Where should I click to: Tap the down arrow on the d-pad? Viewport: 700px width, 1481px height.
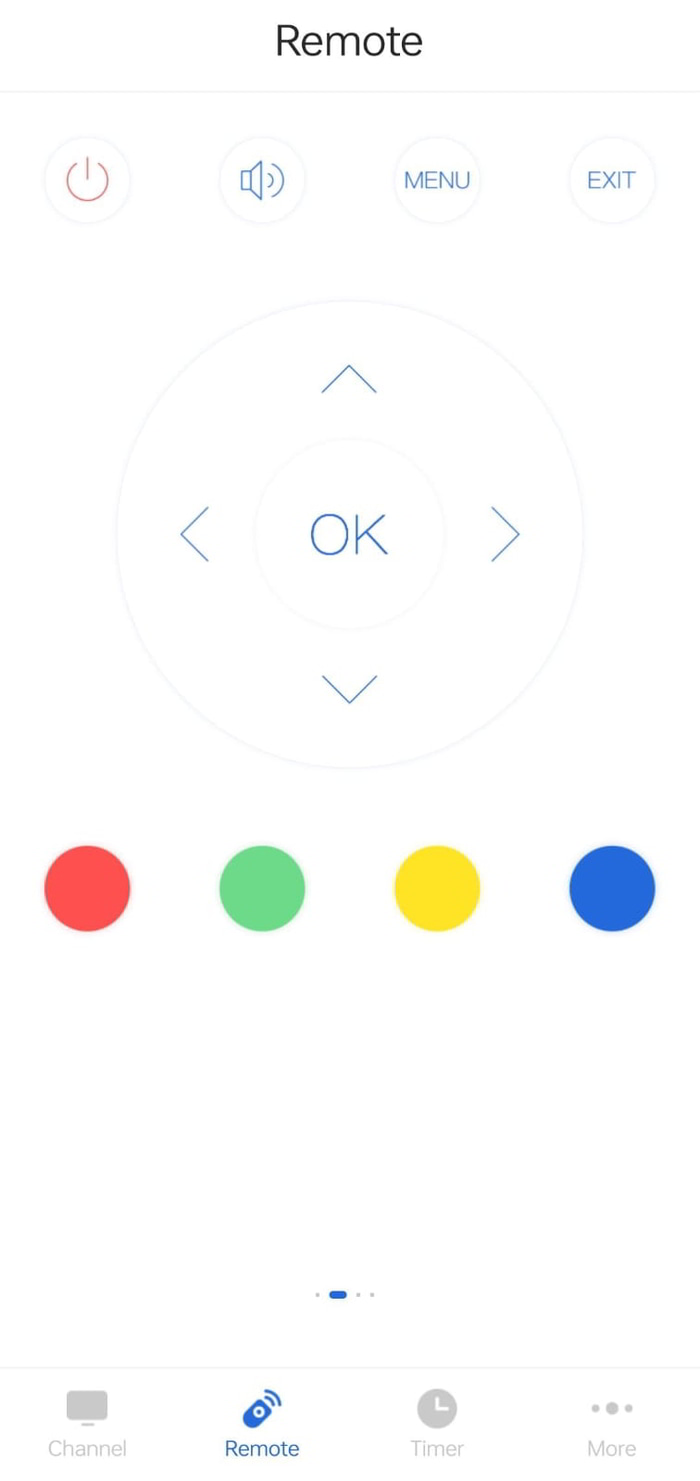coord(349,689)
